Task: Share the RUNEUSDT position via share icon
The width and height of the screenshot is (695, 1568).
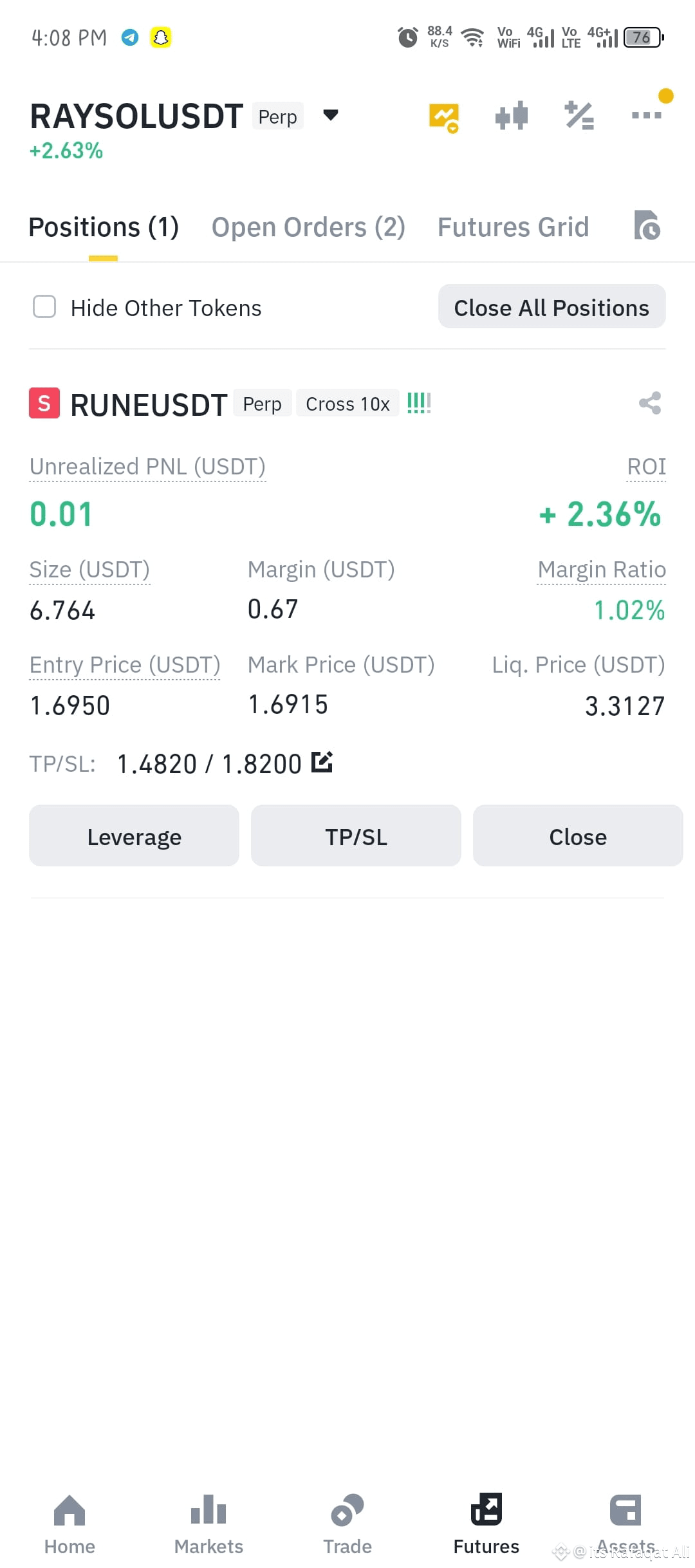Action: click(x=649, y=403)
